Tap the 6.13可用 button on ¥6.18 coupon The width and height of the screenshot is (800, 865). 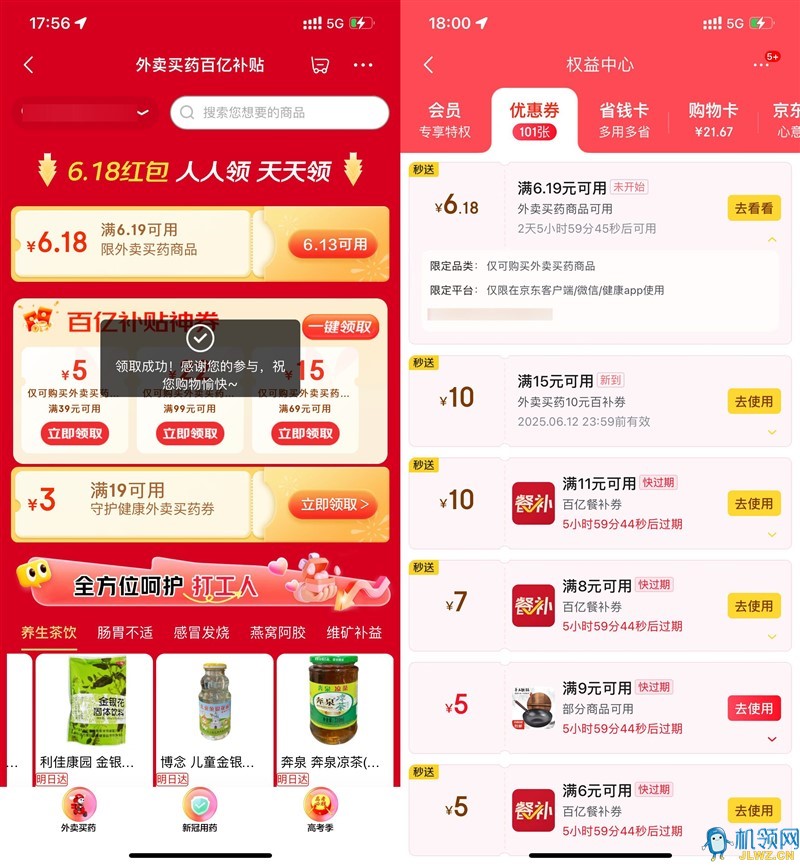coord(333,244)
